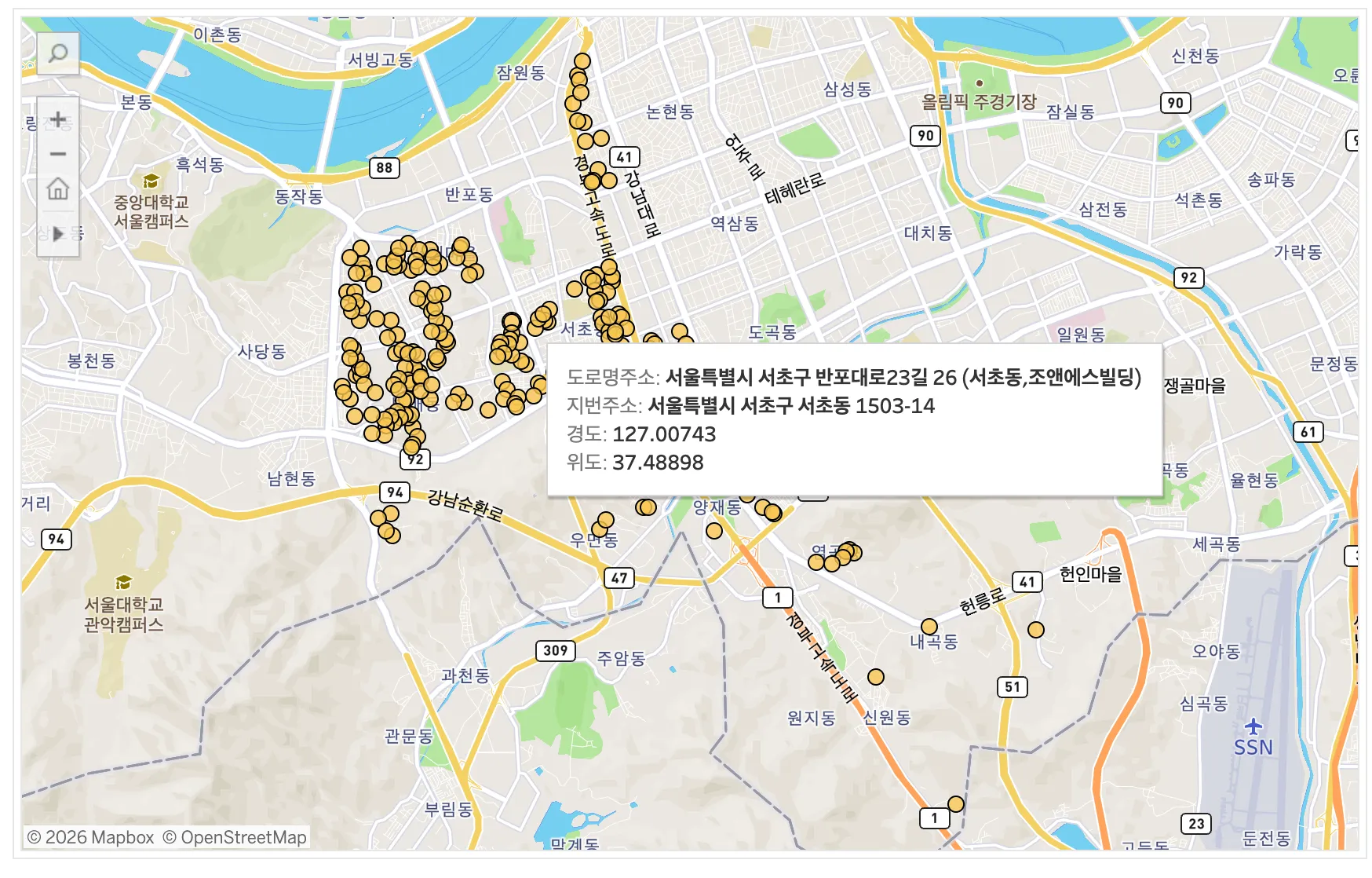Screen dimensions: 1372x878
Task: Zoom in with the plus button
Action: coord(58,119)
